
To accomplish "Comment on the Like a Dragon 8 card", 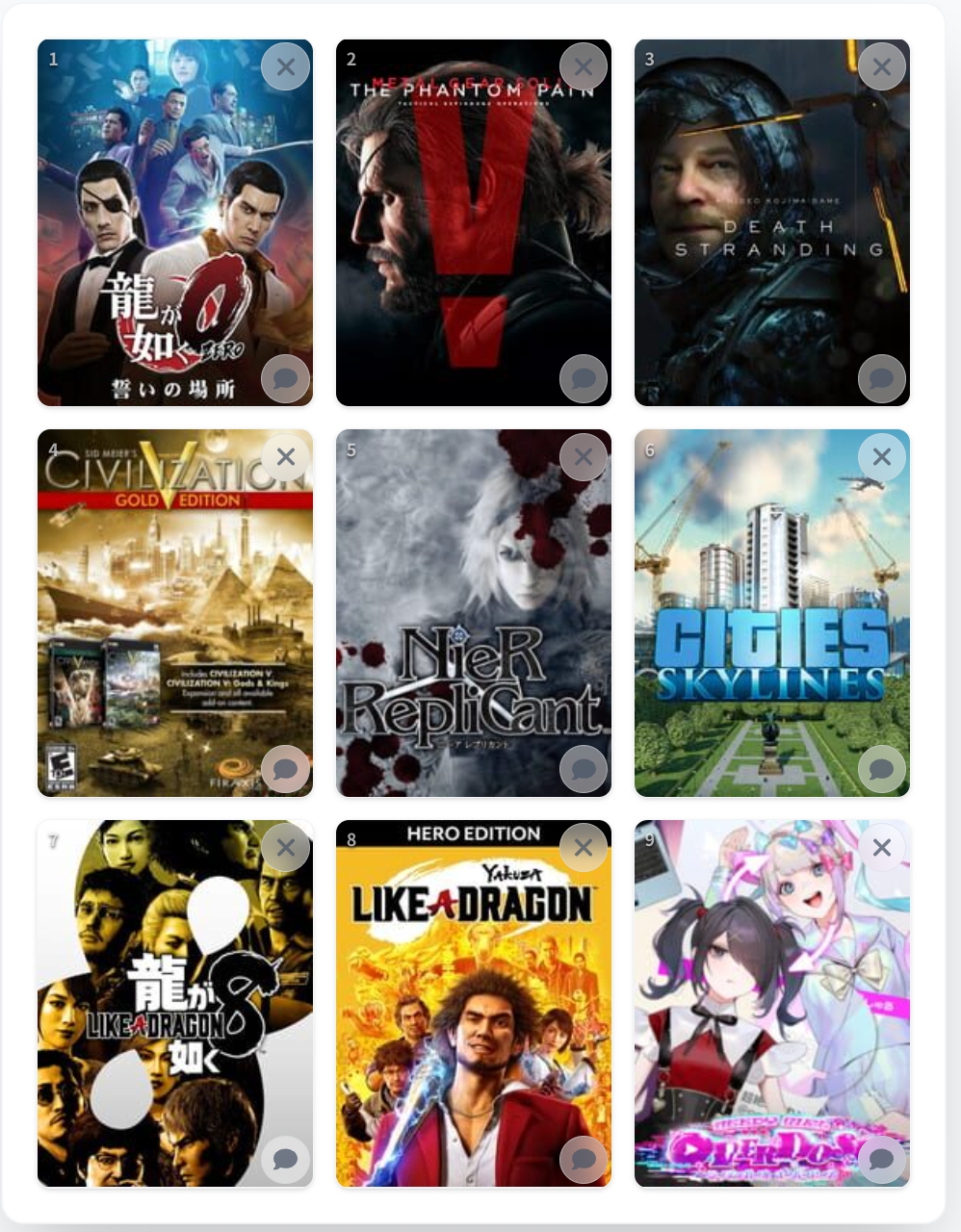I will 285,1159.
